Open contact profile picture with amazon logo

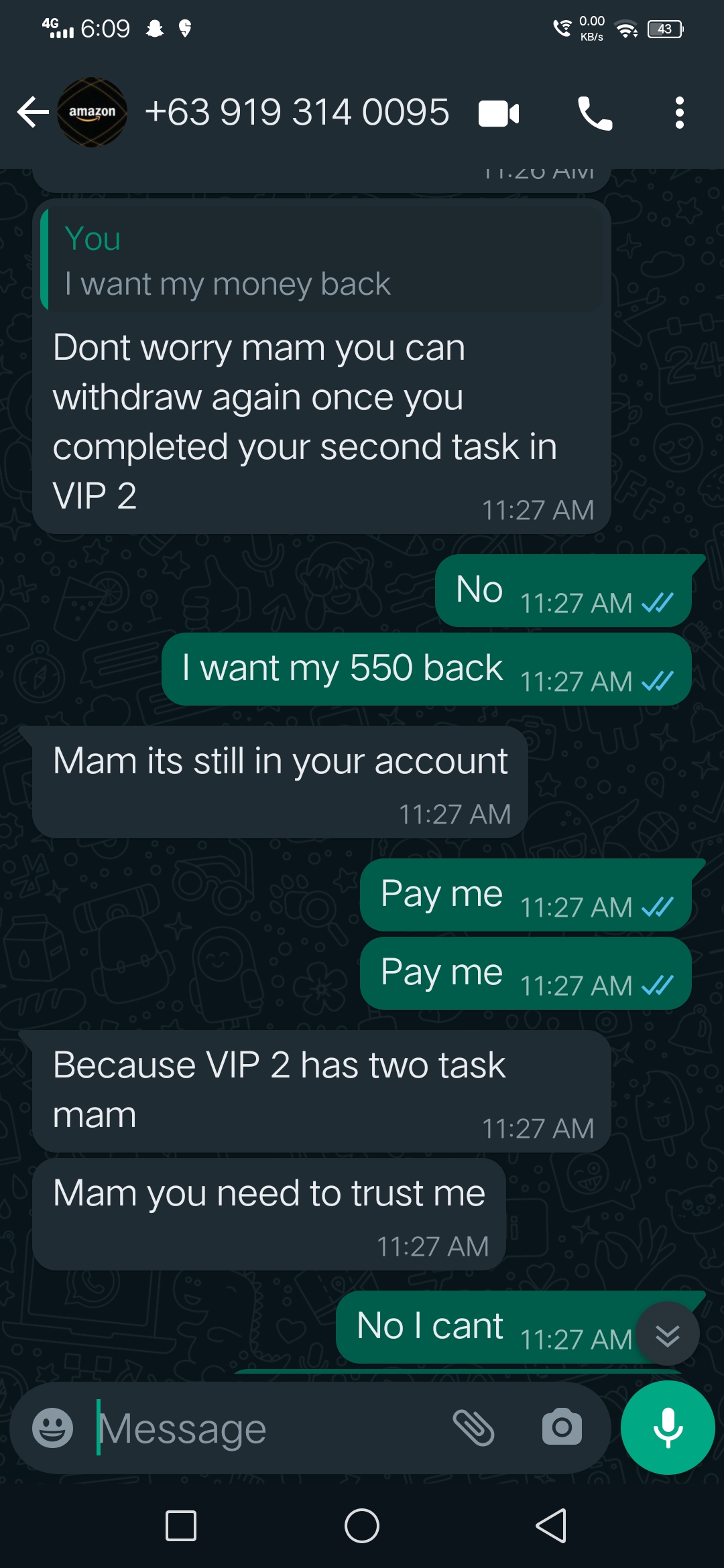pyautogui.click(x=92, y=112)
